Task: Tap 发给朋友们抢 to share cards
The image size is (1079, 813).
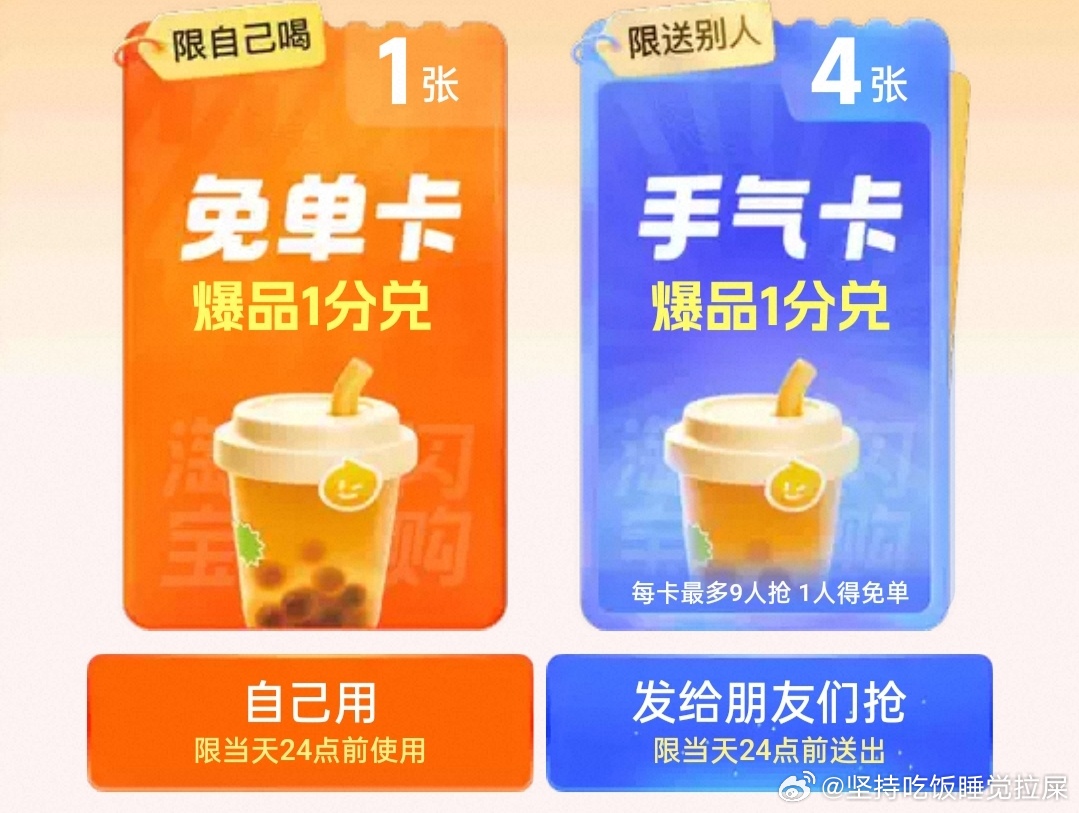Action: click(768, 721)
